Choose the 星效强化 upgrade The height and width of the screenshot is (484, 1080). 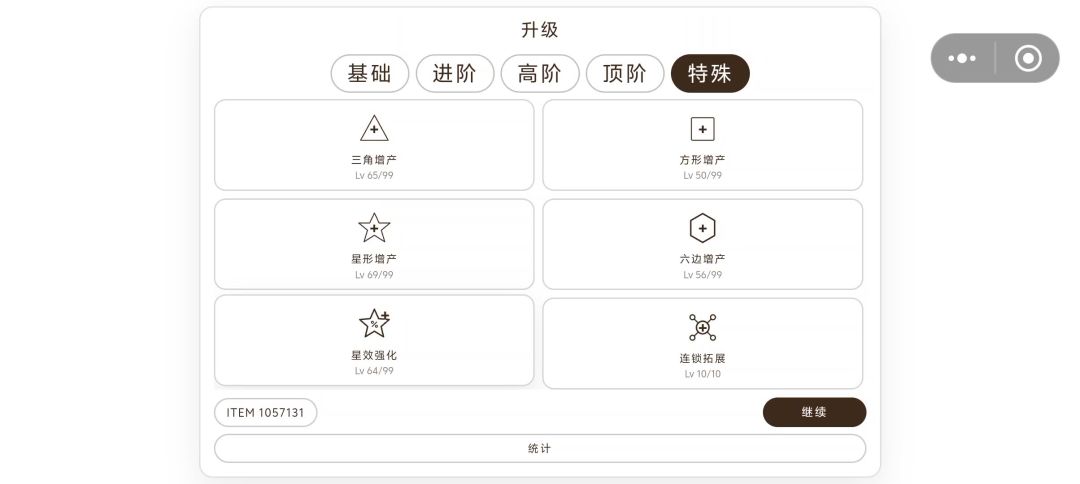[374, 340]
